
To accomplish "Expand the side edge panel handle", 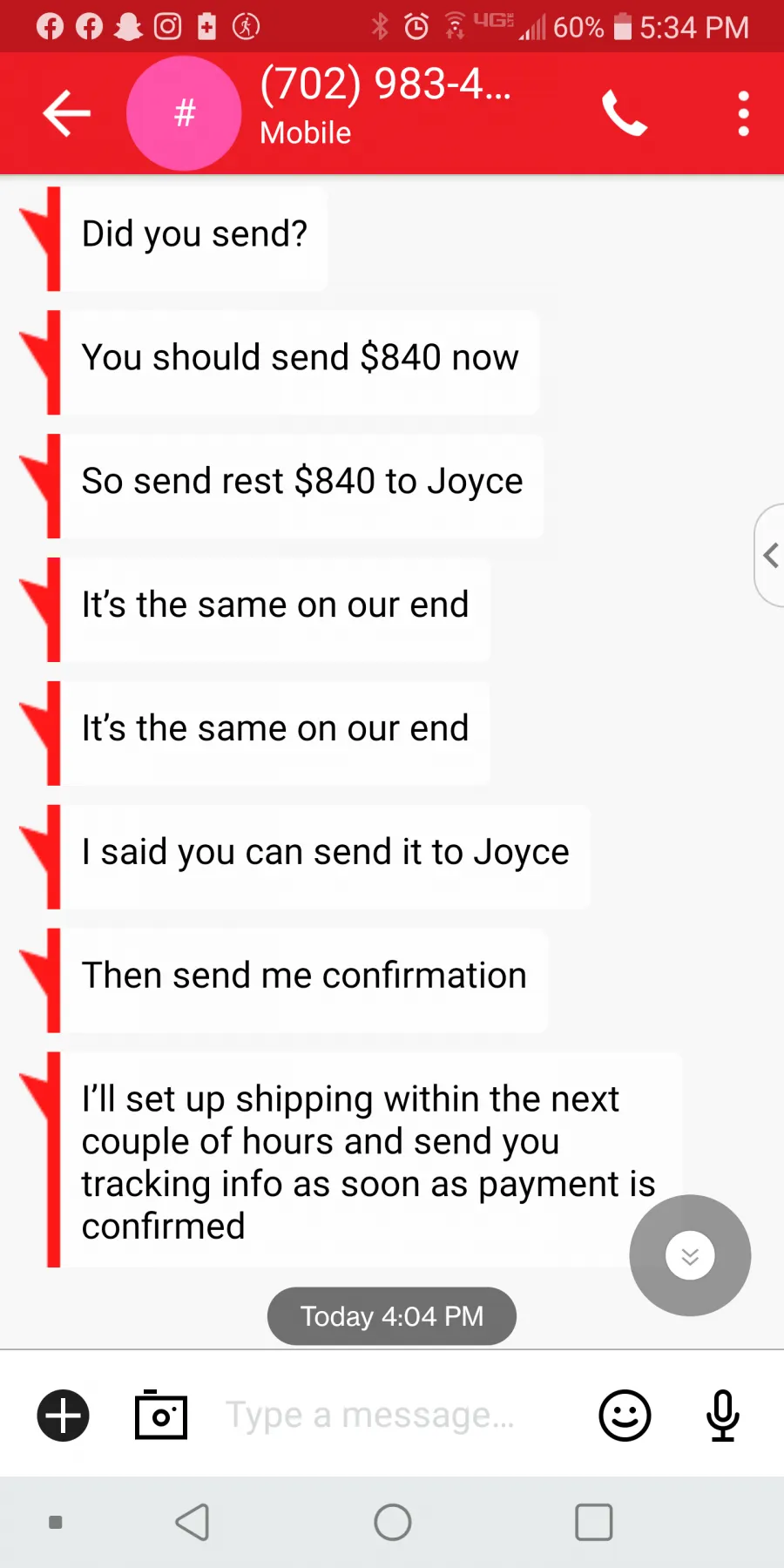I will tap(769, 555).
